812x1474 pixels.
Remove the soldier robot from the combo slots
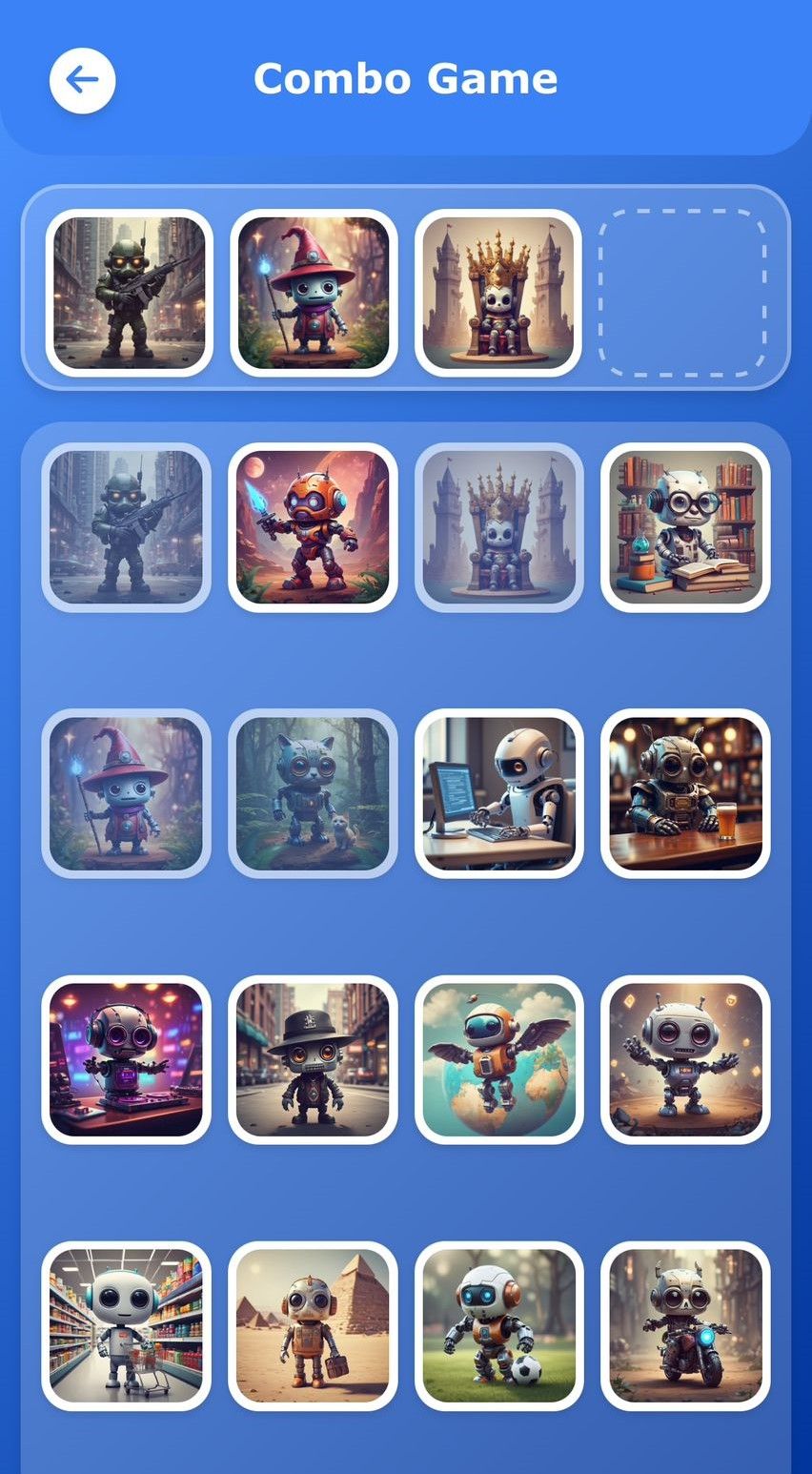tap(129, 293)
